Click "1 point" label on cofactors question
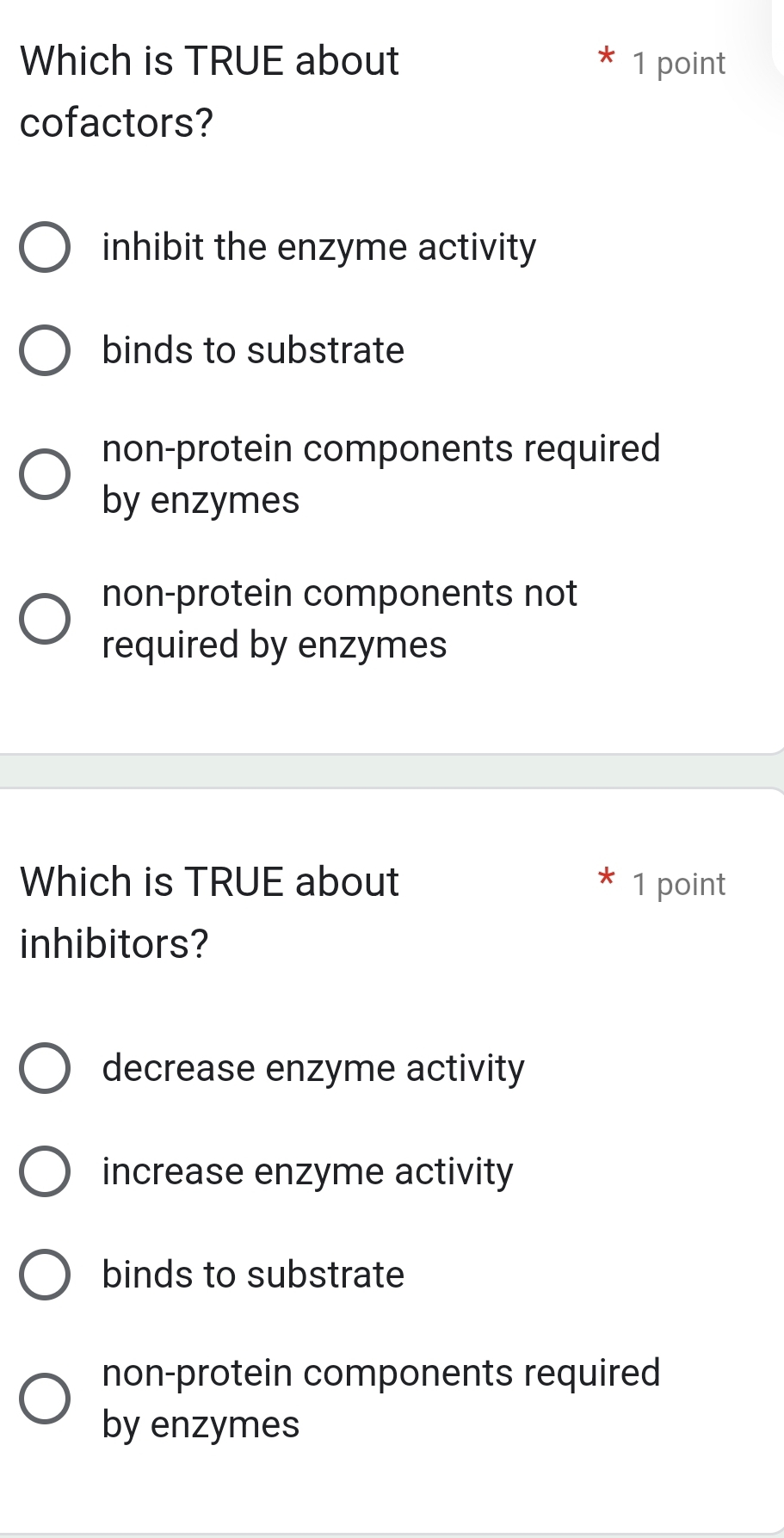This screenshot has width=784, height=1538. tap(679, 63)
